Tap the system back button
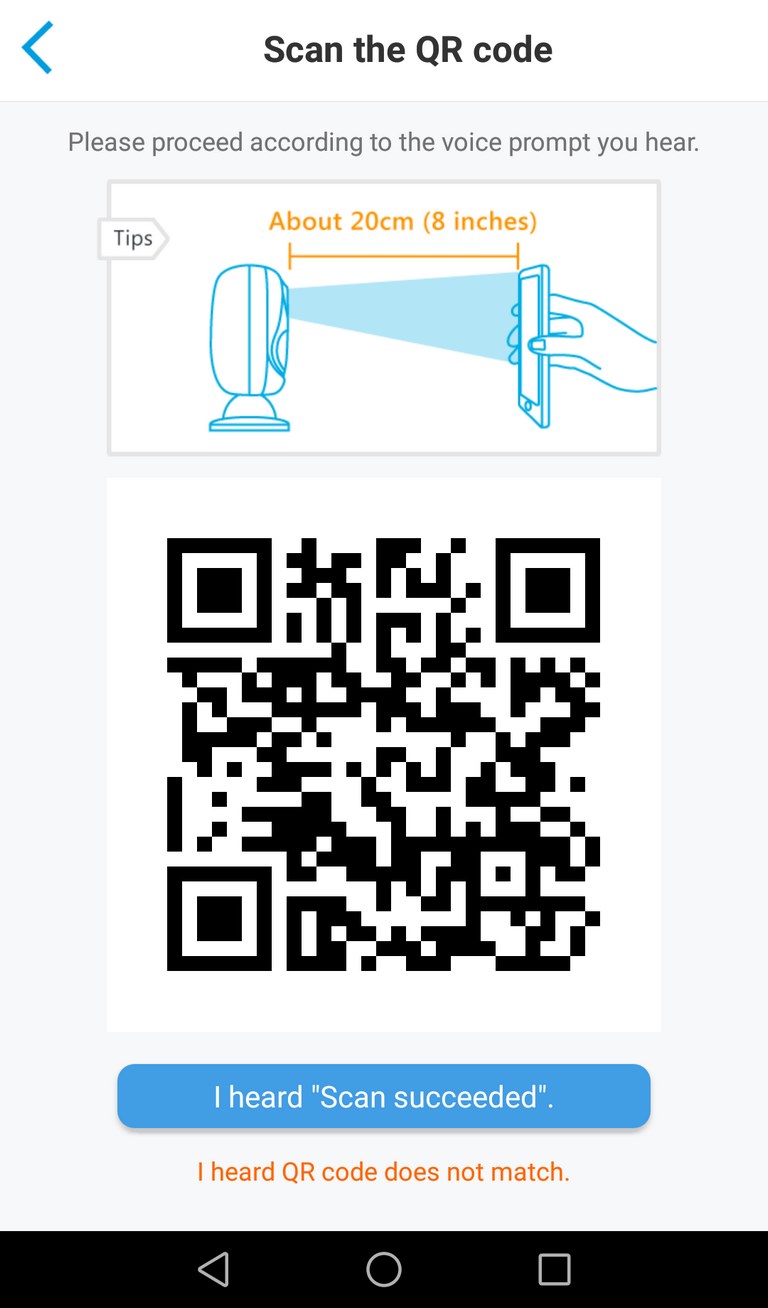 (213, 1269)
